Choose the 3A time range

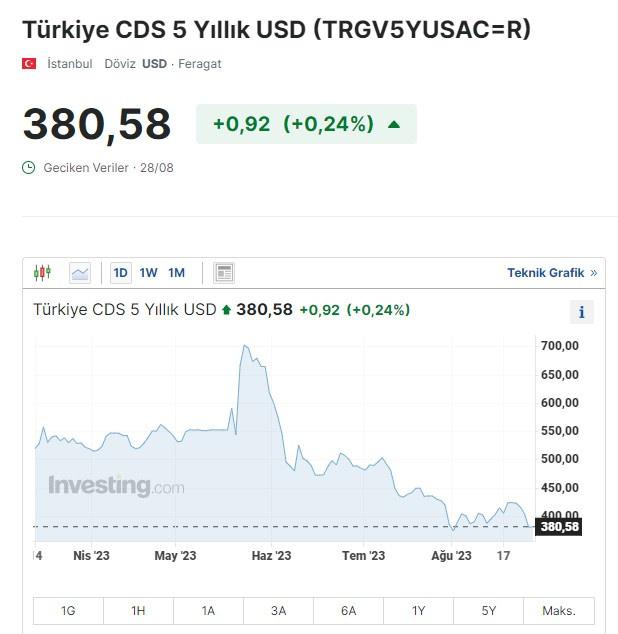click(278, 611)
